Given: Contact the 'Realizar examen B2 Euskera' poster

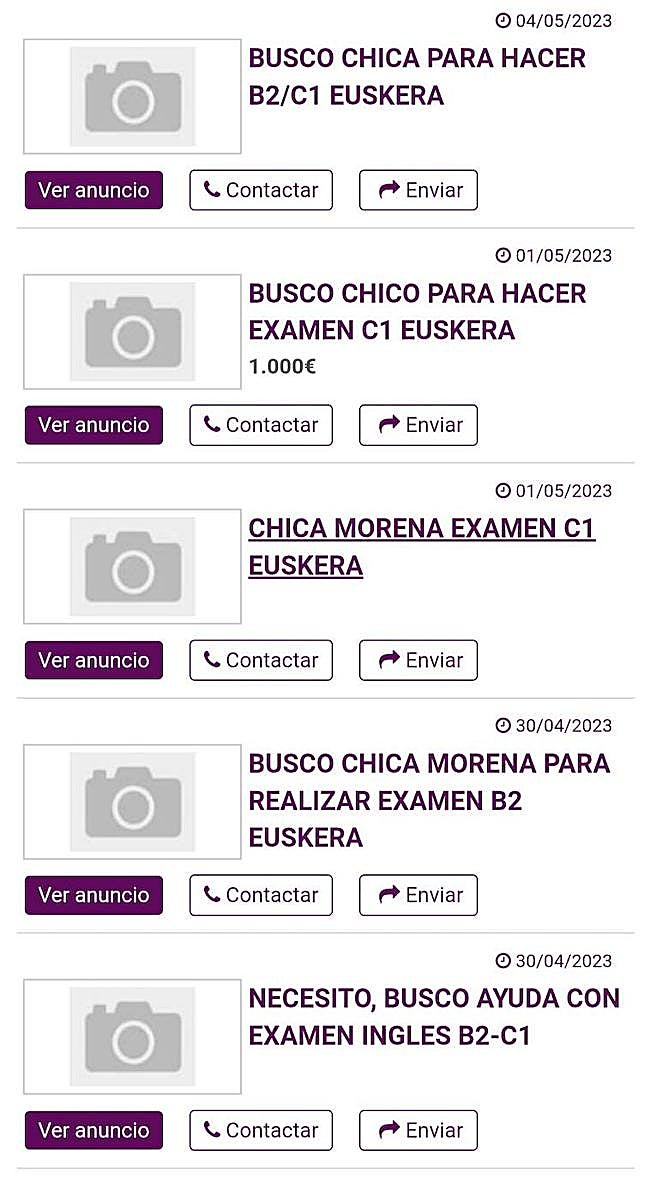Looking at the screenshot, I should click(x=261, y=895).
